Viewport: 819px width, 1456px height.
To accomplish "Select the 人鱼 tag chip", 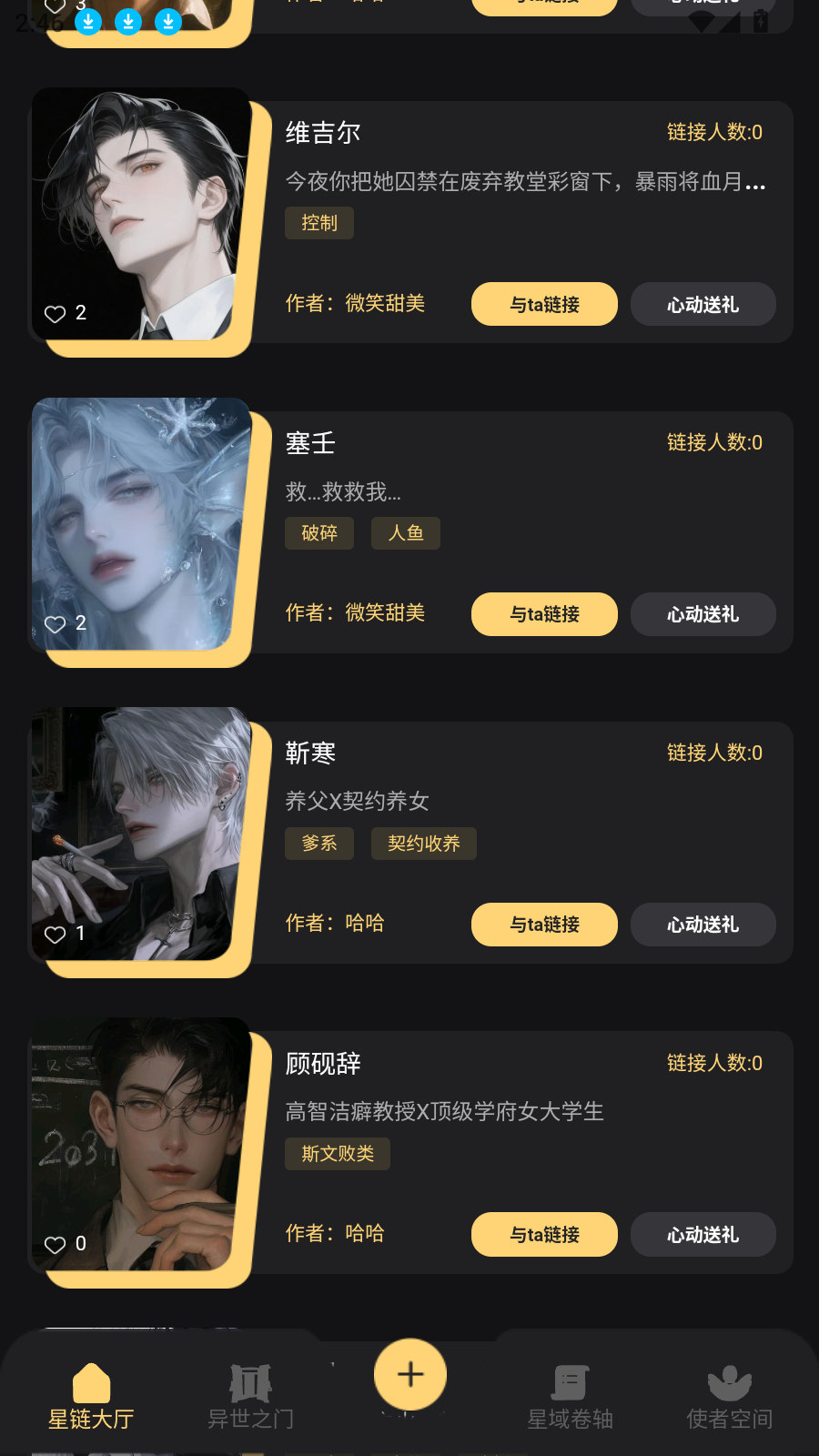I will coord(405,533).
